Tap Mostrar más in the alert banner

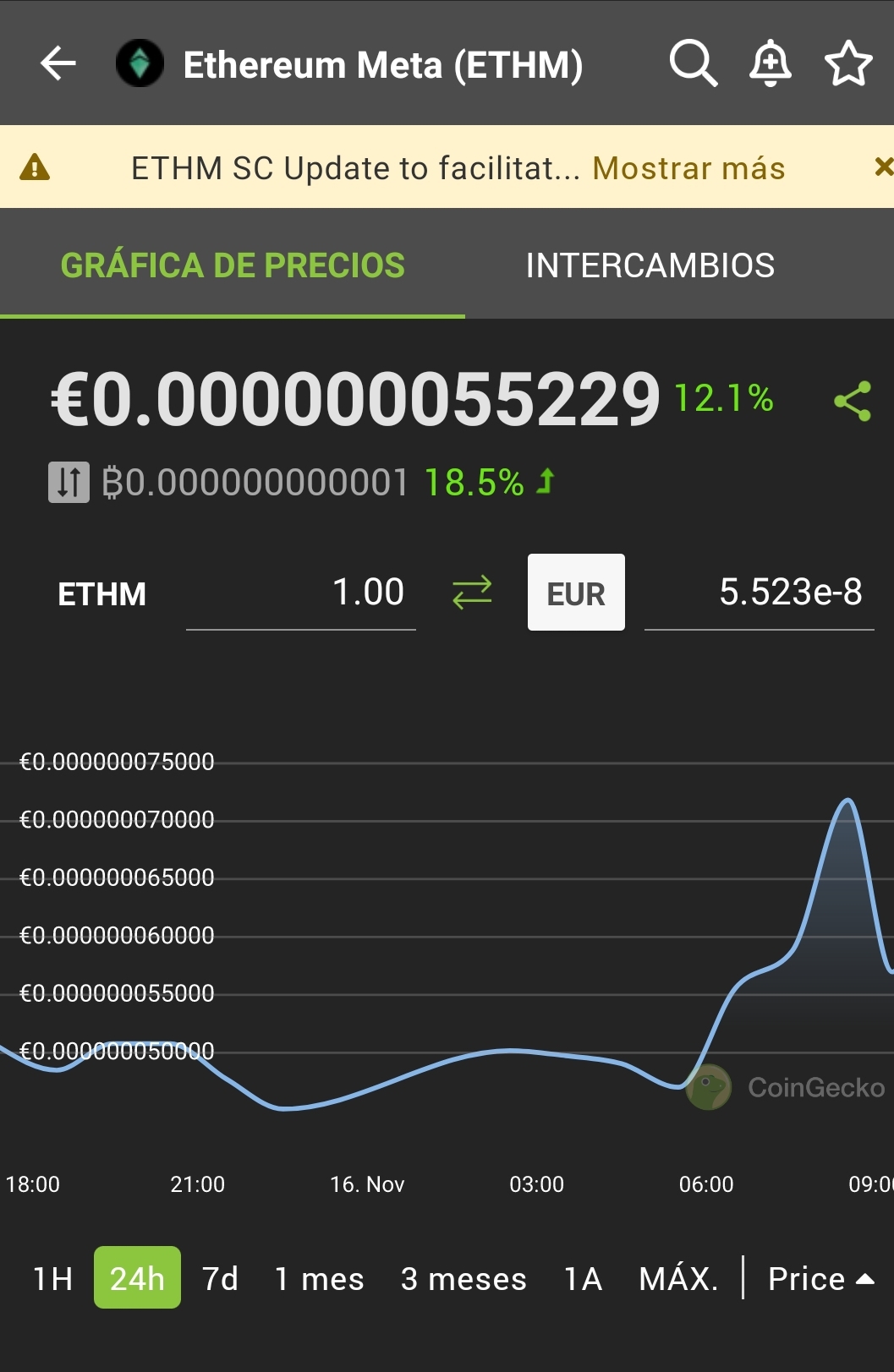pos(688,168)
